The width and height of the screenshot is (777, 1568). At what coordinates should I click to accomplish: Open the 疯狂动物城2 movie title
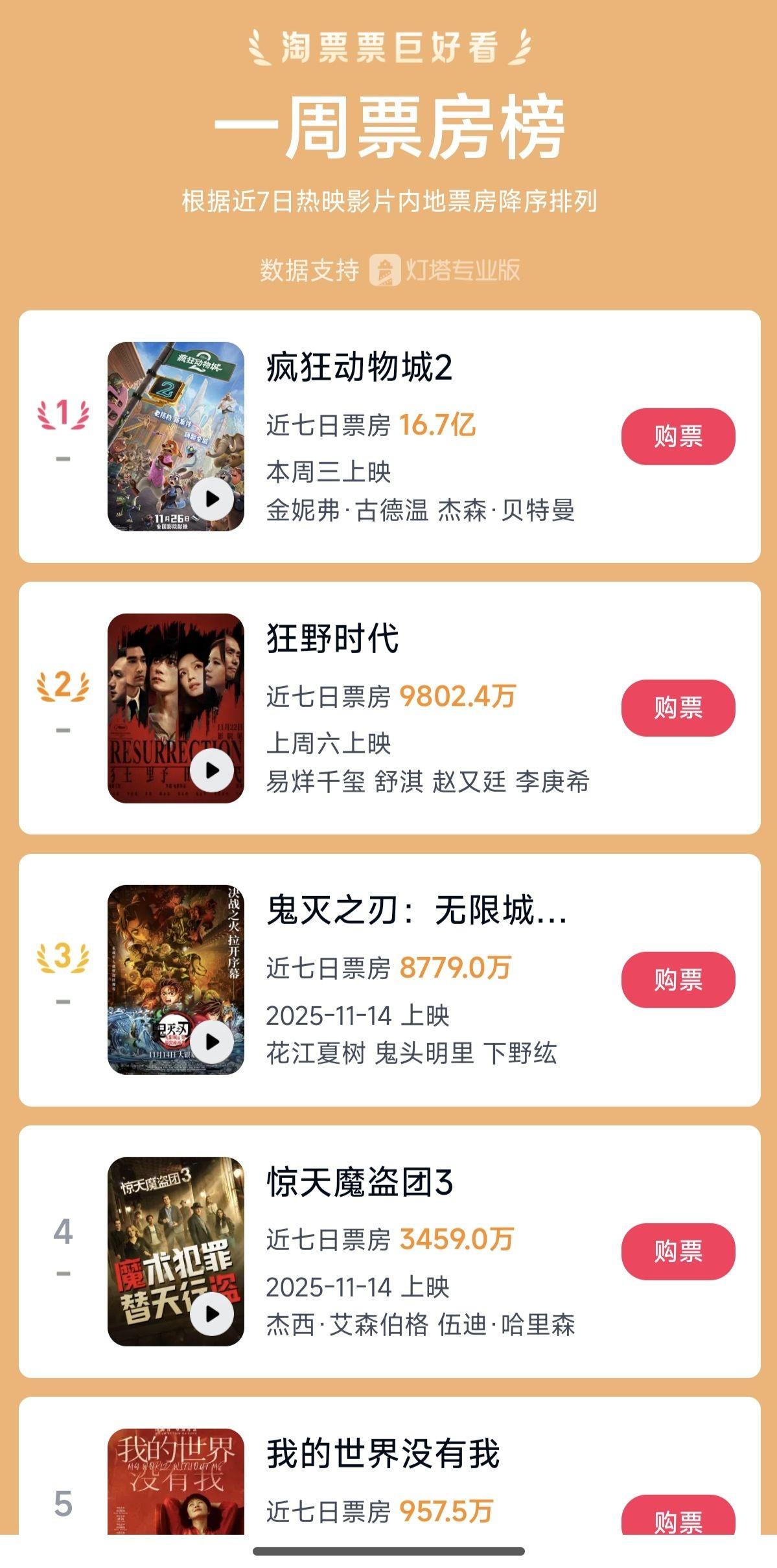[x=359, y=367]
